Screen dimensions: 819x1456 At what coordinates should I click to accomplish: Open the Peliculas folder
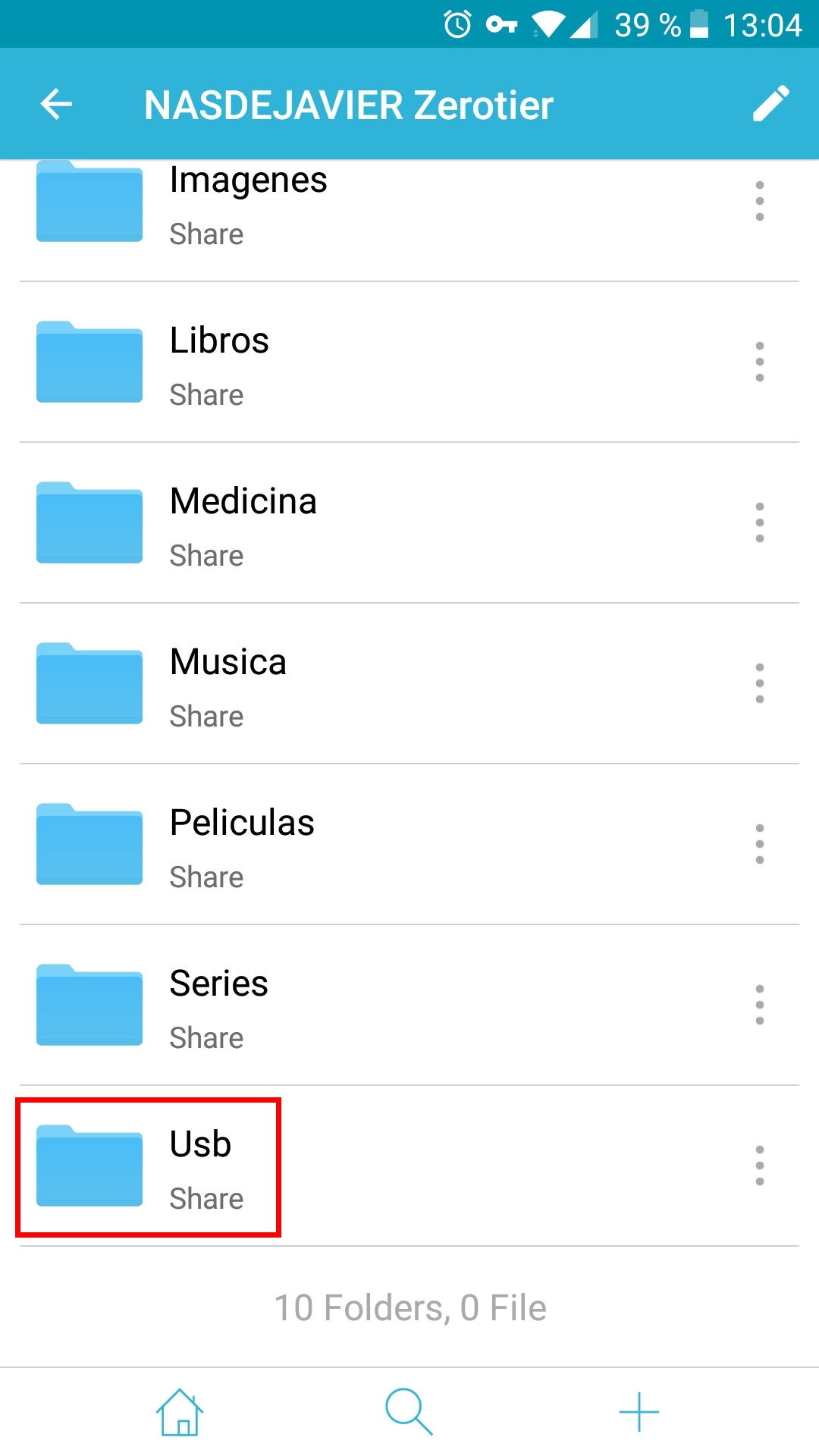pos(409,844)
